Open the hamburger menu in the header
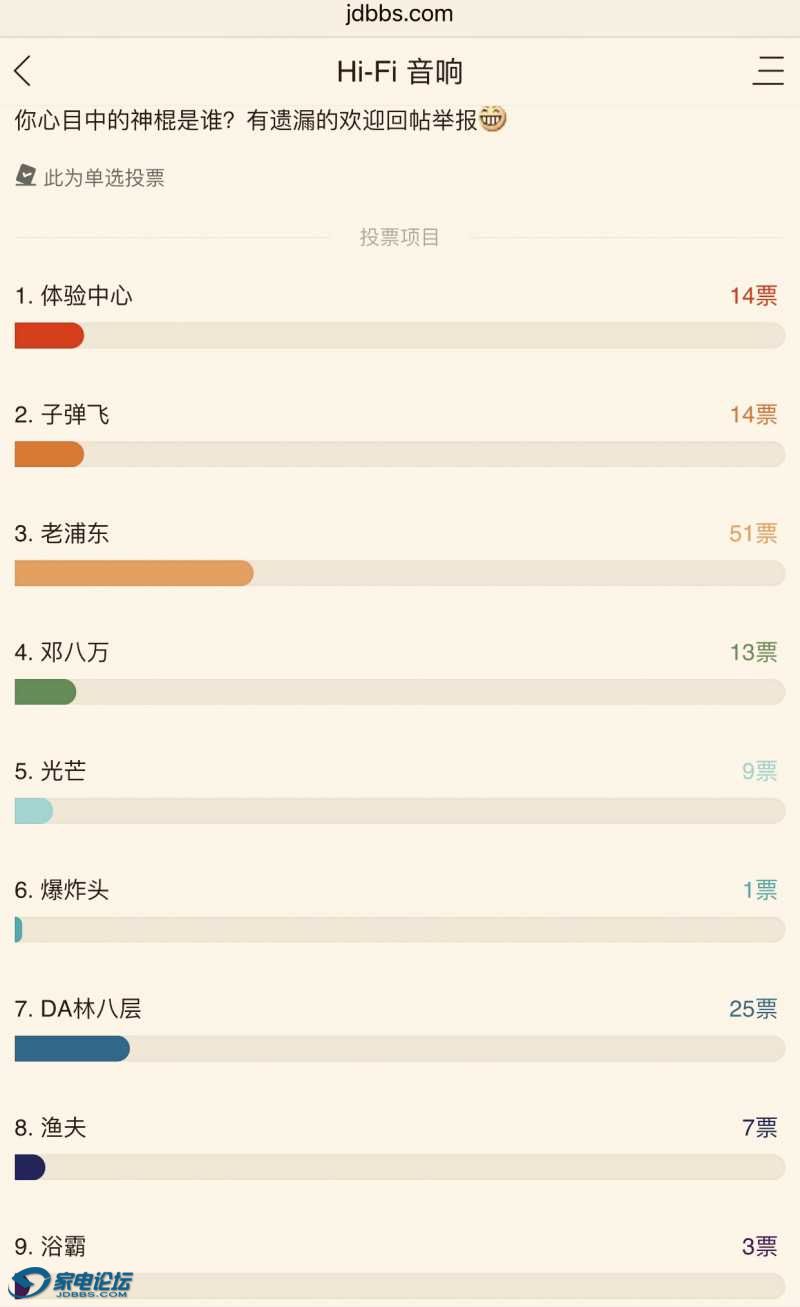 pos(768,71)
